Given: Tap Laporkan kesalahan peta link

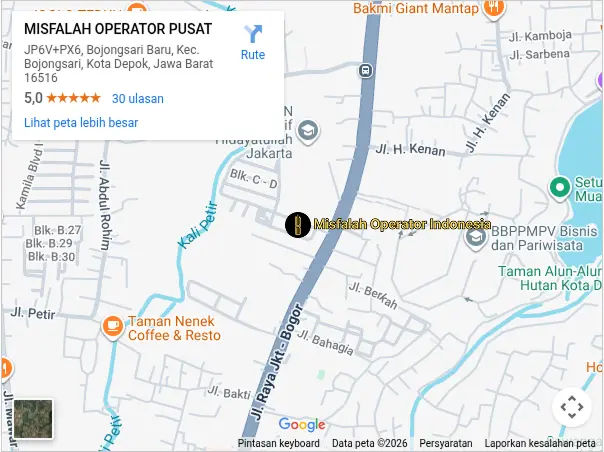Looking at the screenshot, I should [539, 443].
